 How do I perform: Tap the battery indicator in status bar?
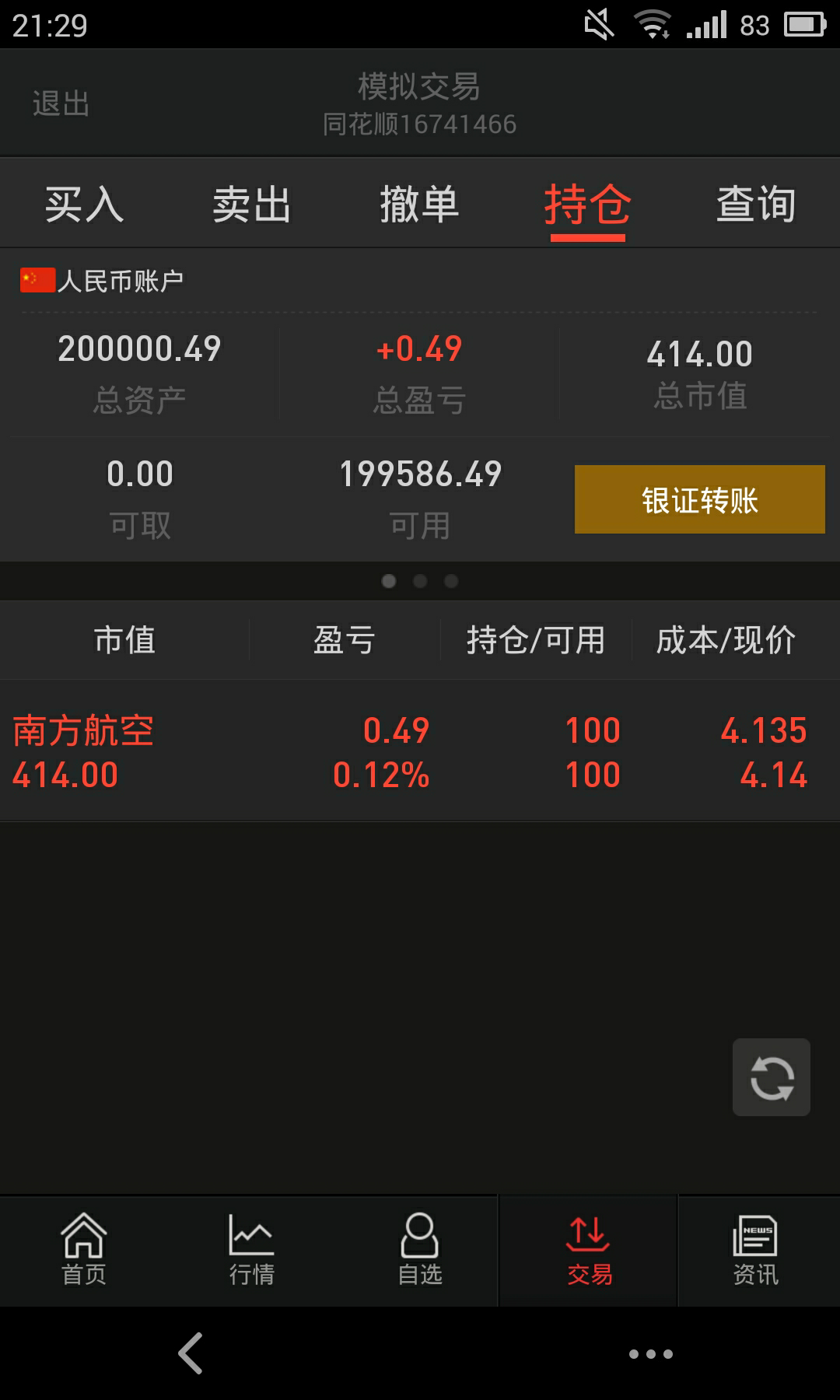point(807,25)
